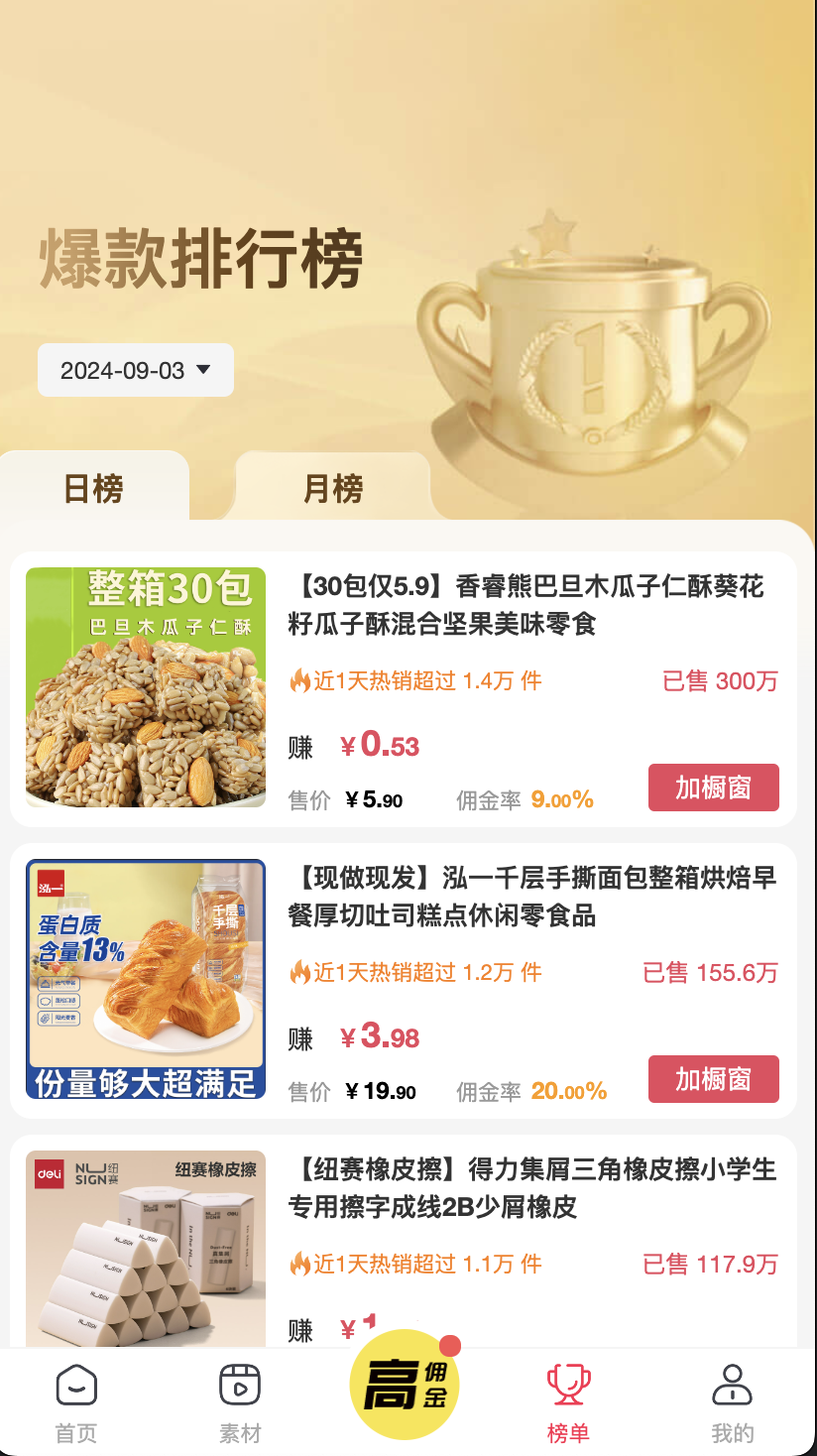Switch to the 日榜 tab

point(94,488)
